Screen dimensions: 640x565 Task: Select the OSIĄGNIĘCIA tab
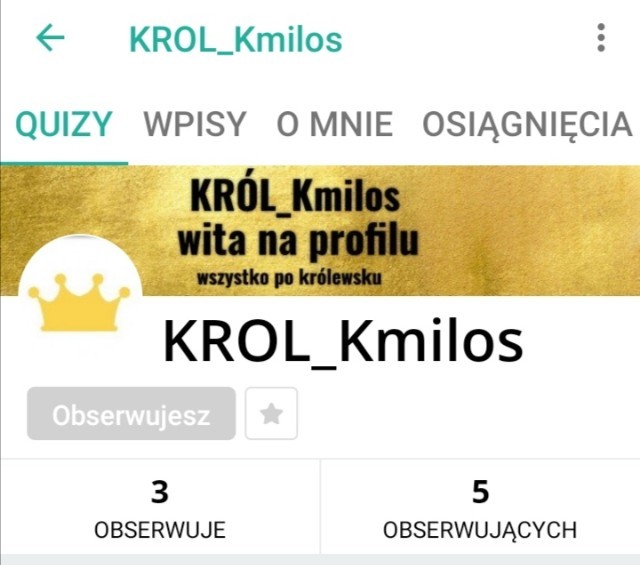[x=527, y=125]
